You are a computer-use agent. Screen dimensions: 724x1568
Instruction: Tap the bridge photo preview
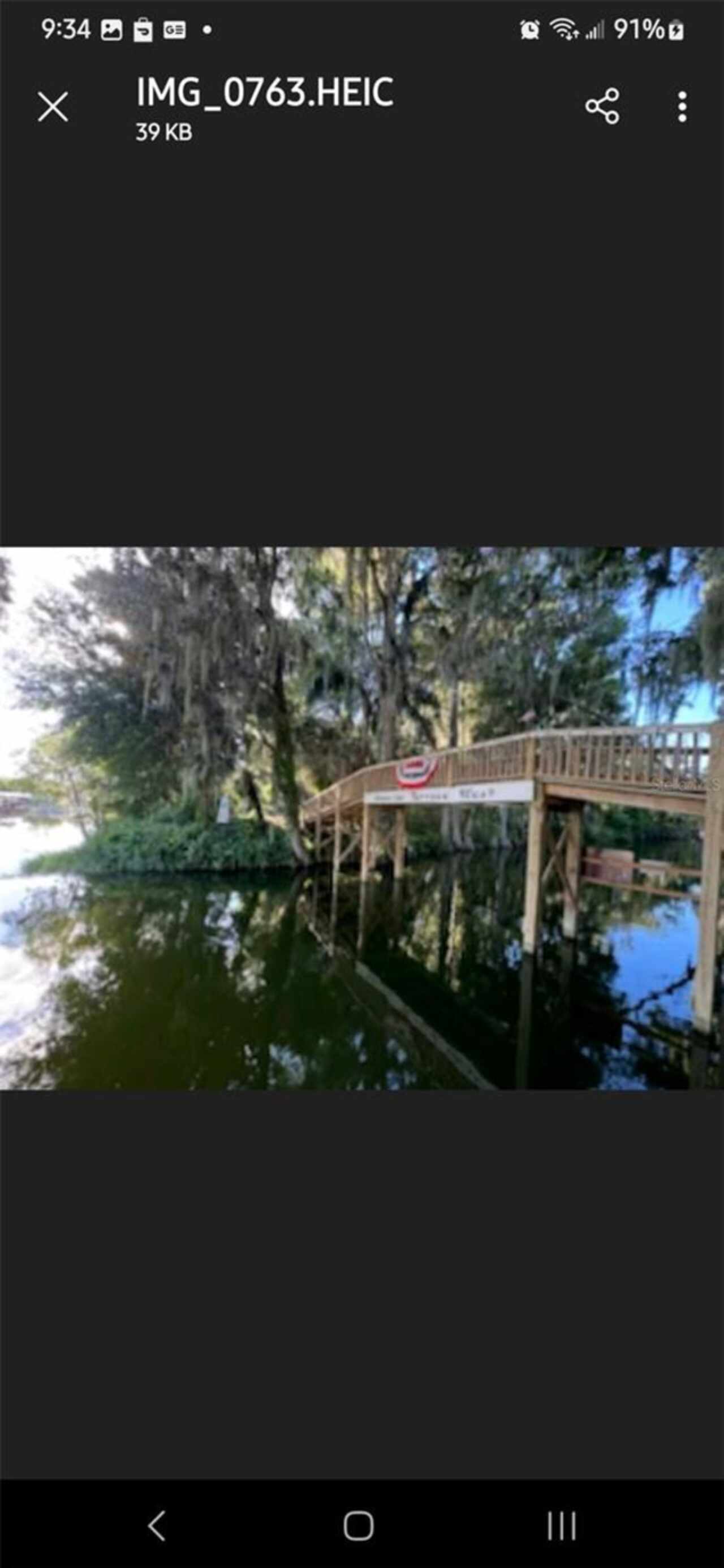[361, 817]
